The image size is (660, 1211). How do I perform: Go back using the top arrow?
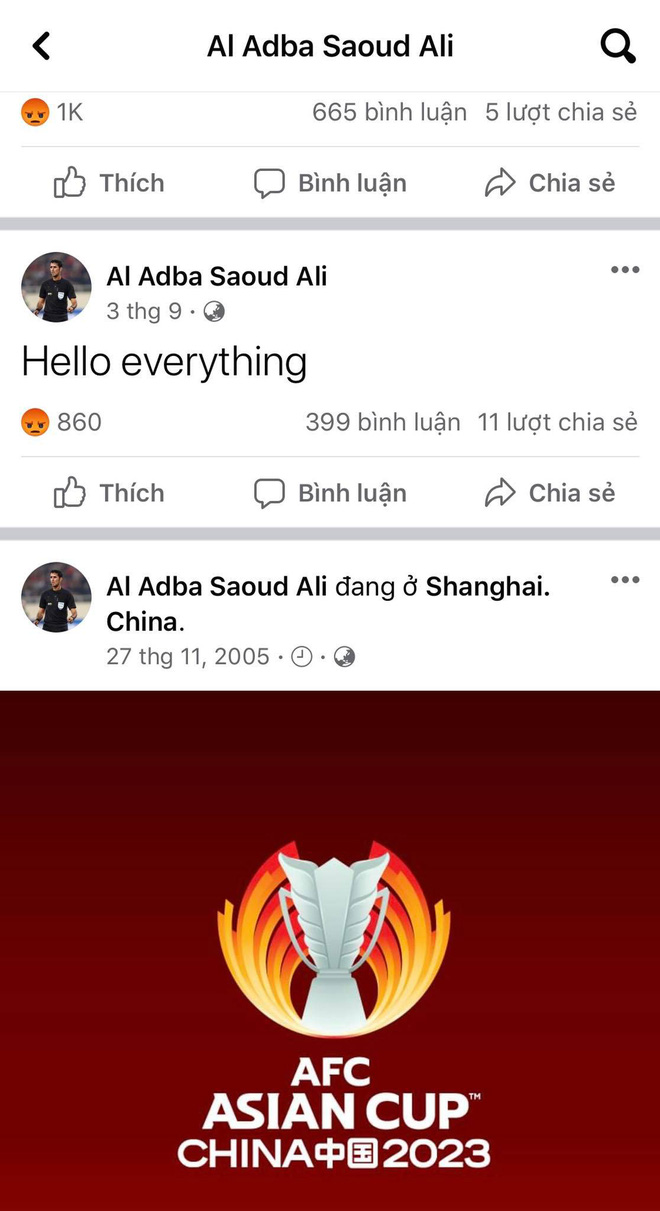coord(41,45)
